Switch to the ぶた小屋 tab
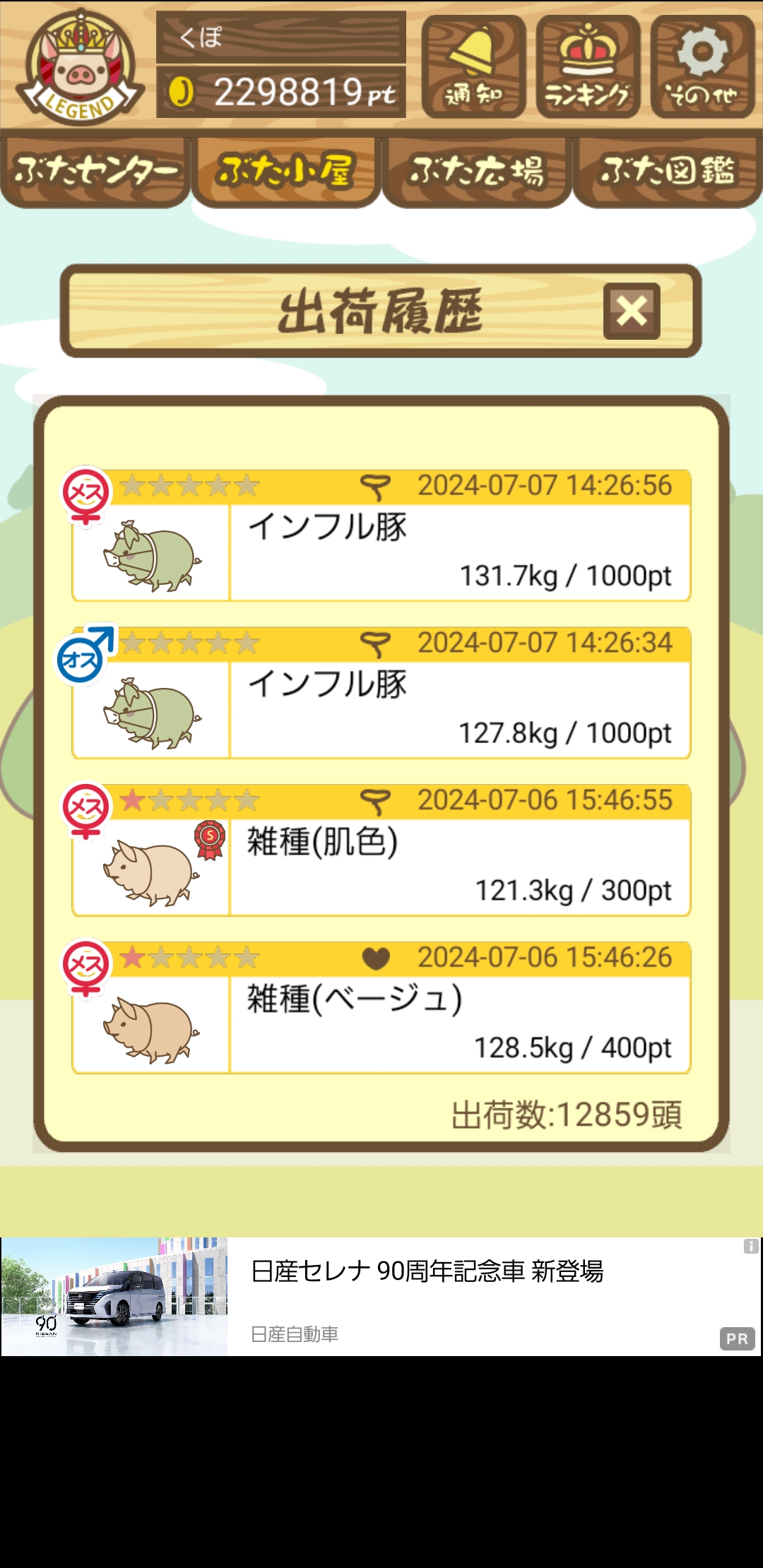763x1568 pixels. 286,172
